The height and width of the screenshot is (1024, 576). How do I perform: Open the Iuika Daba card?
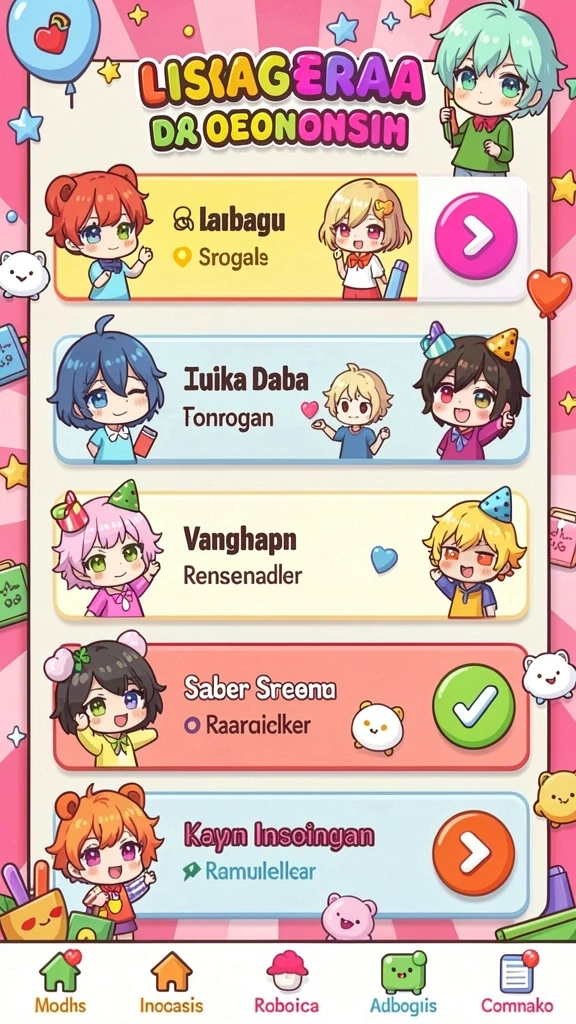(291, 400)
